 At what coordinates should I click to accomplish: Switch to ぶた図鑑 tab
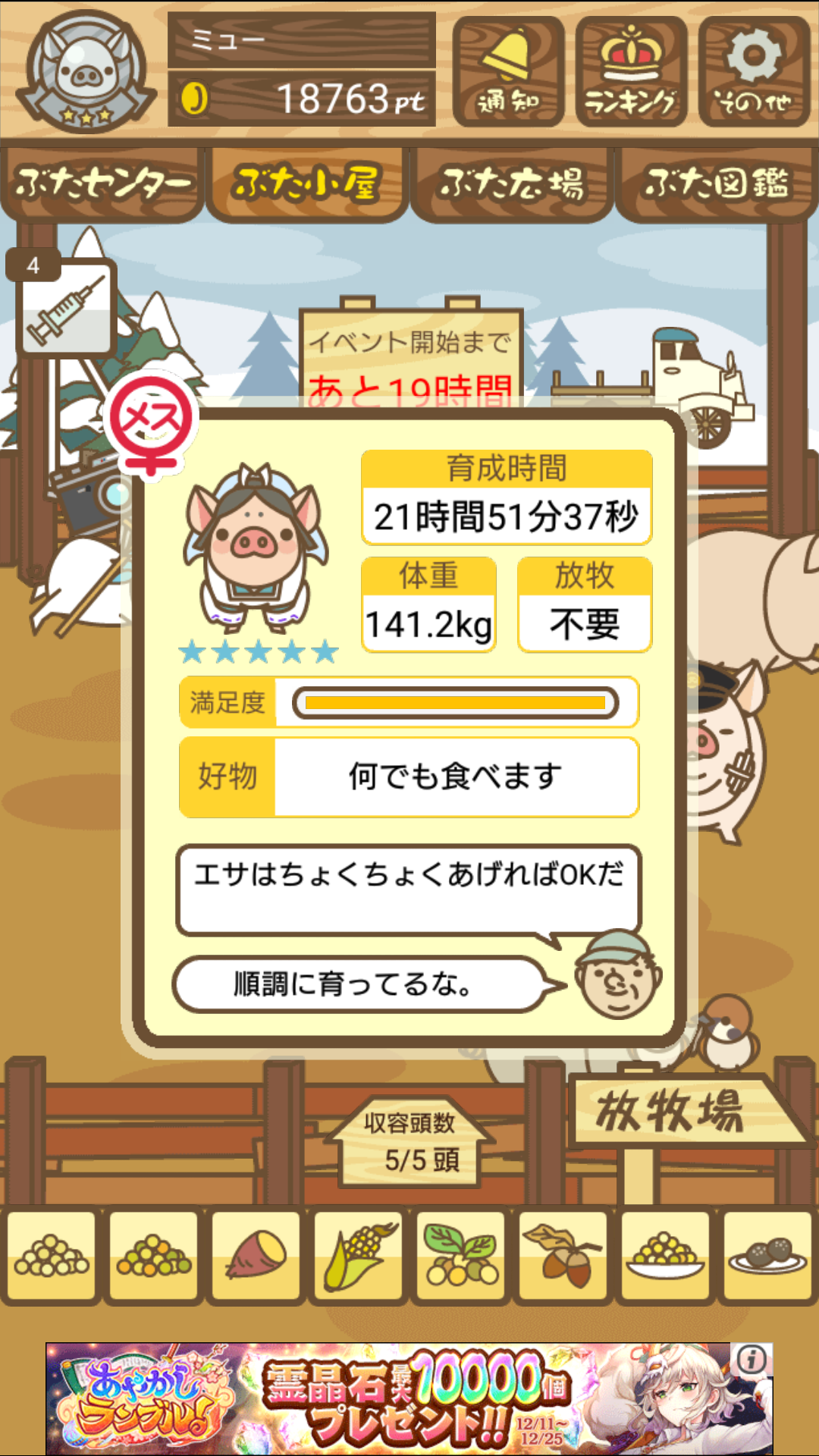(x=717, y=184)
